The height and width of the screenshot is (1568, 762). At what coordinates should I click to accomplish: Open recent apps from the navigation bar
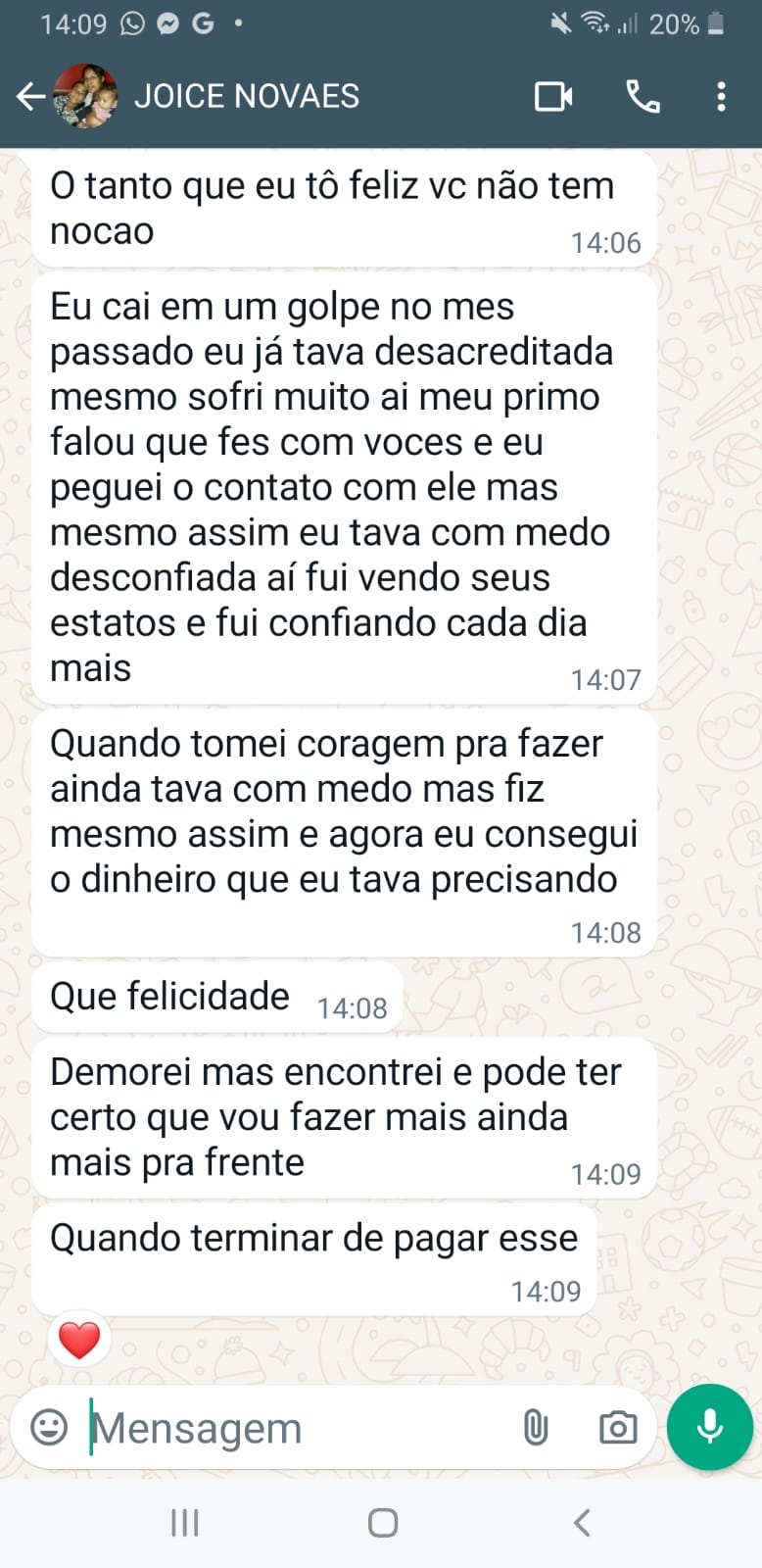pos(185,1522)
